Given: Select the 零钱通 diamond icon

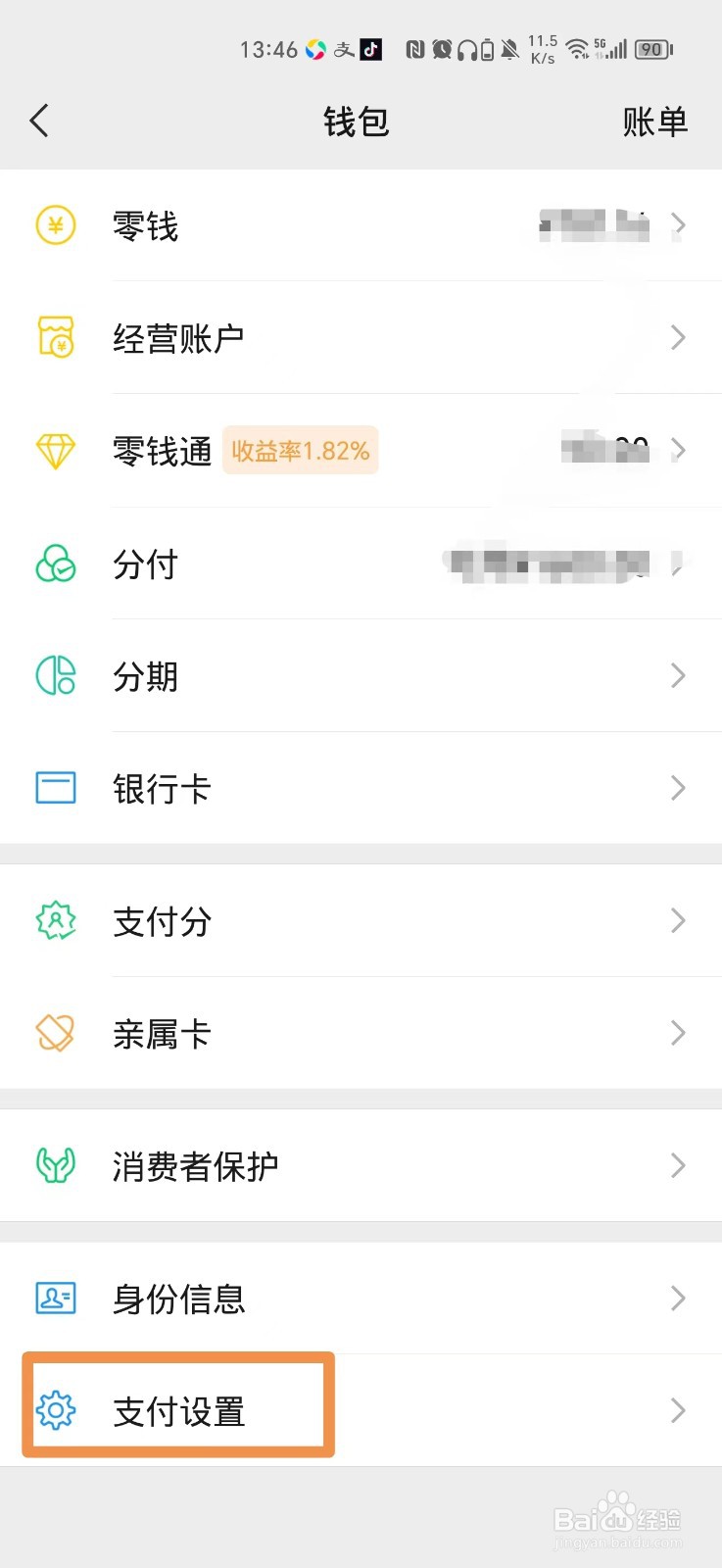Looking at the screenshot, I should [55, 449].
